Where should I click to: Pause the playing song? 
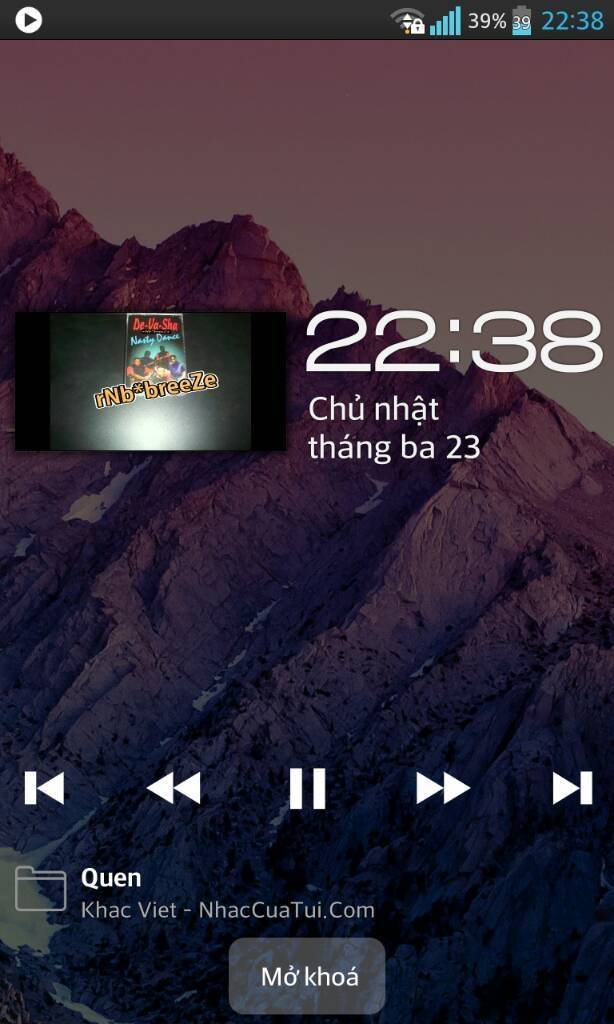coord(307,788)
